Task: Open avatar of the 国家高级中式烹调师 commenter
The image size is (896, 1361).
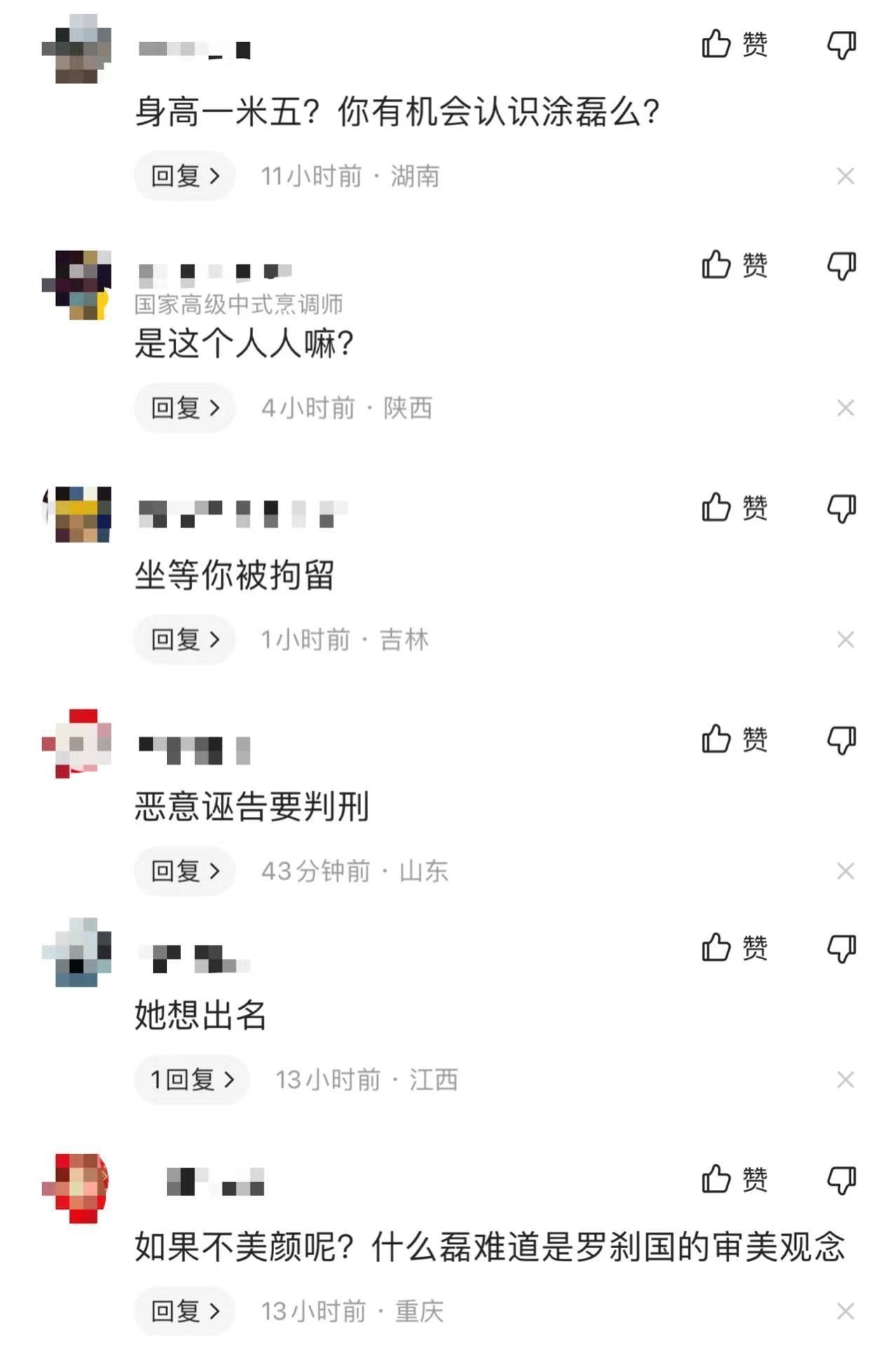Action: click(77, 284)
